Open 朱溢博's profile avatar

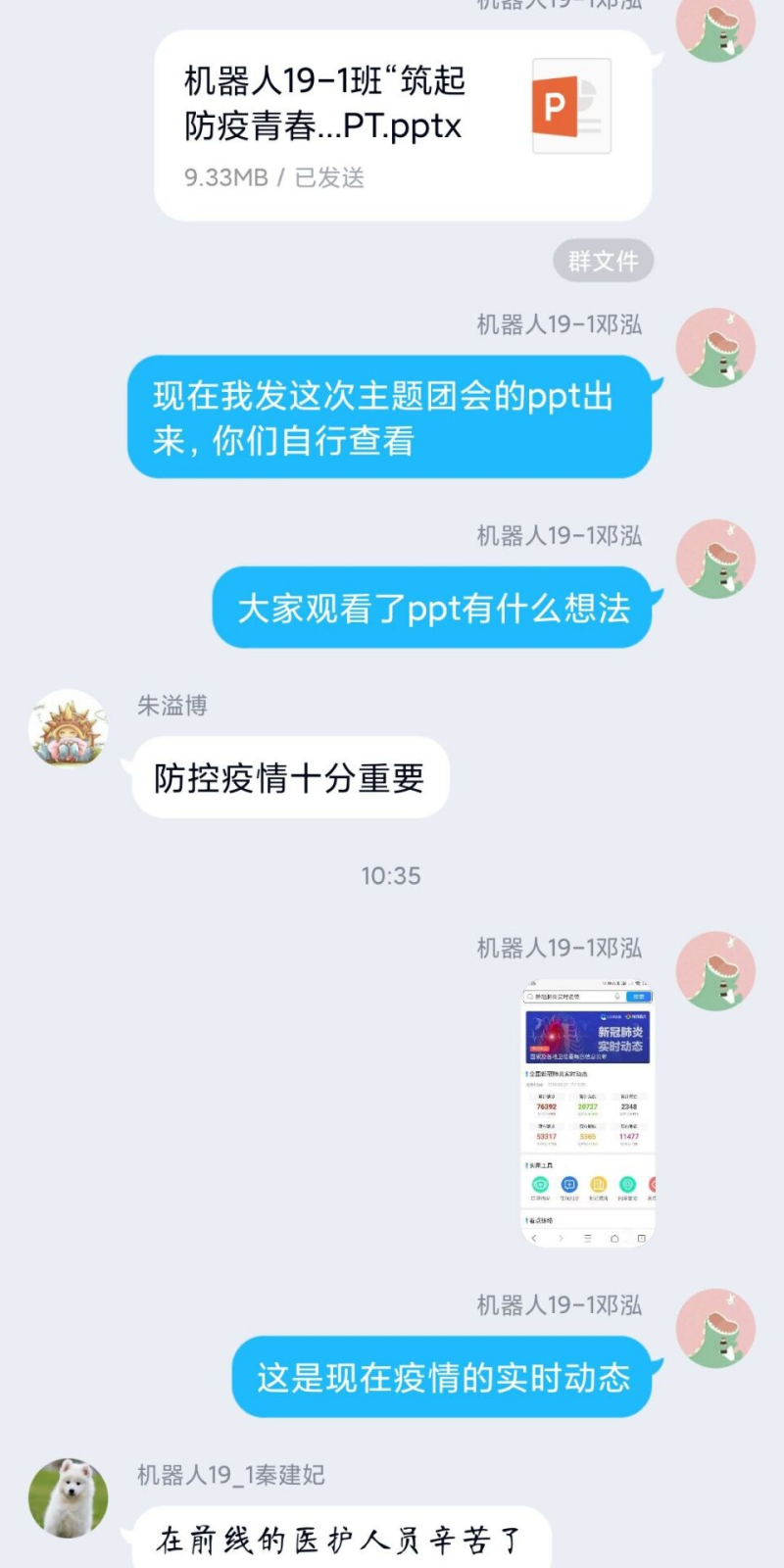[68, 728]
